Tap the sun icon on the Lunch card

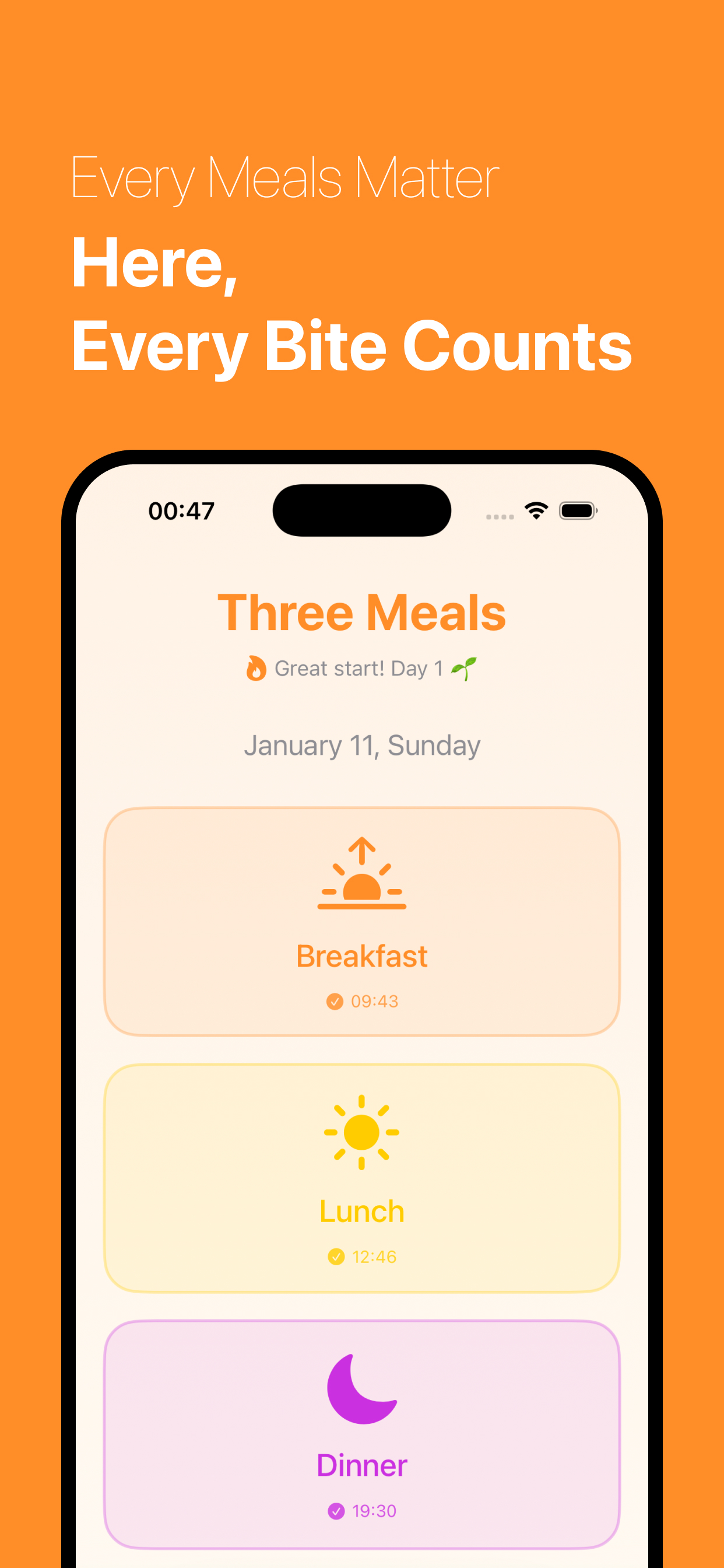click(x=361, y=1133)
